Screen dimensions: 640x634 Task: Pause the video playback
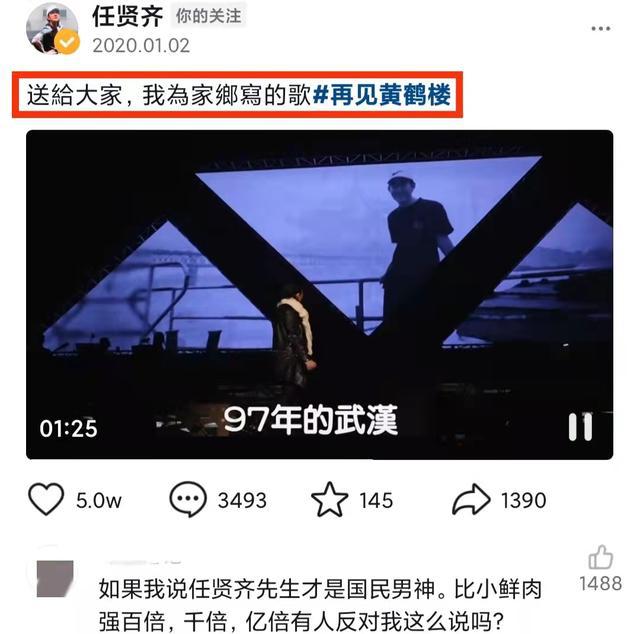pos(580,427)
